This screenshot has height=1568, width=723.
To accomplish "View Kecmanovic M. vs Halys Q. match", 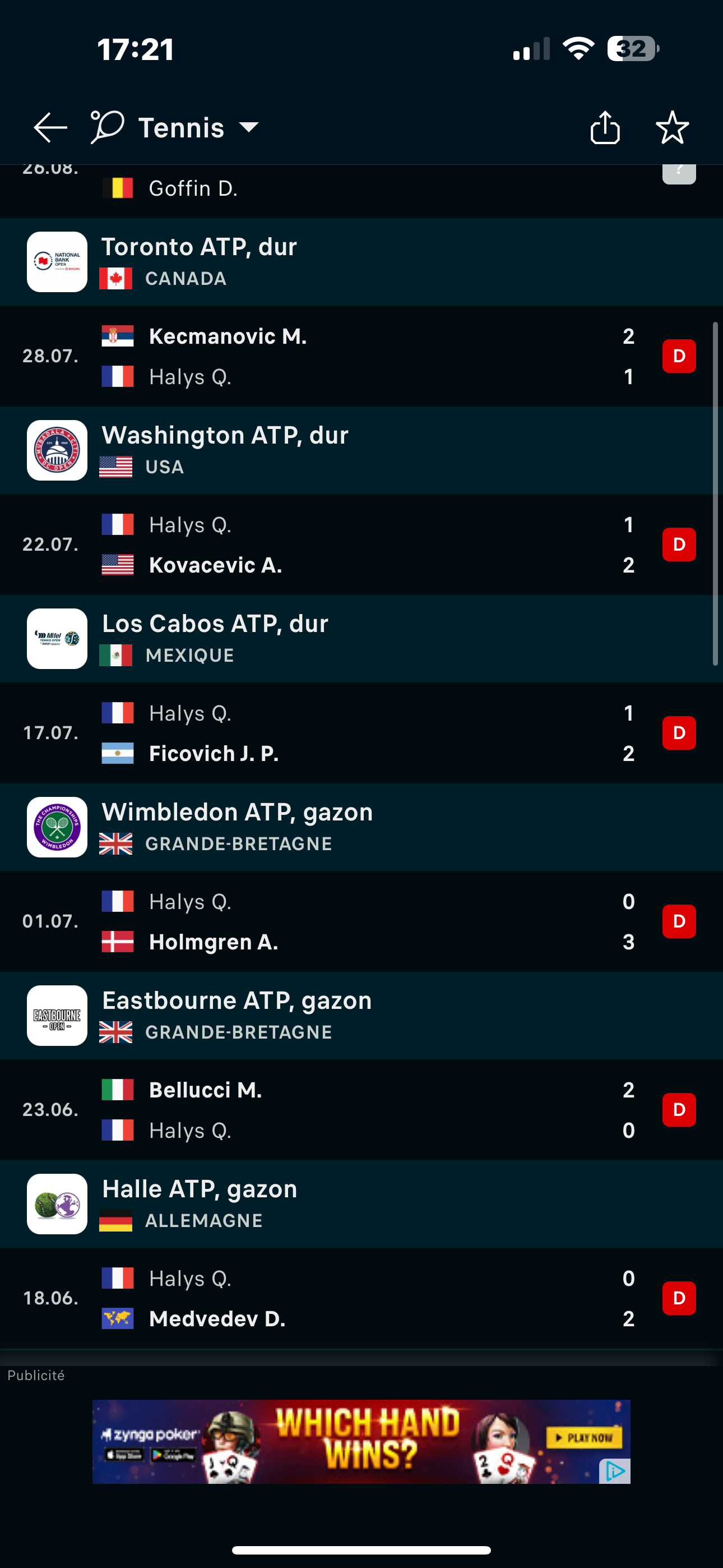I will [x=361, y=356].
